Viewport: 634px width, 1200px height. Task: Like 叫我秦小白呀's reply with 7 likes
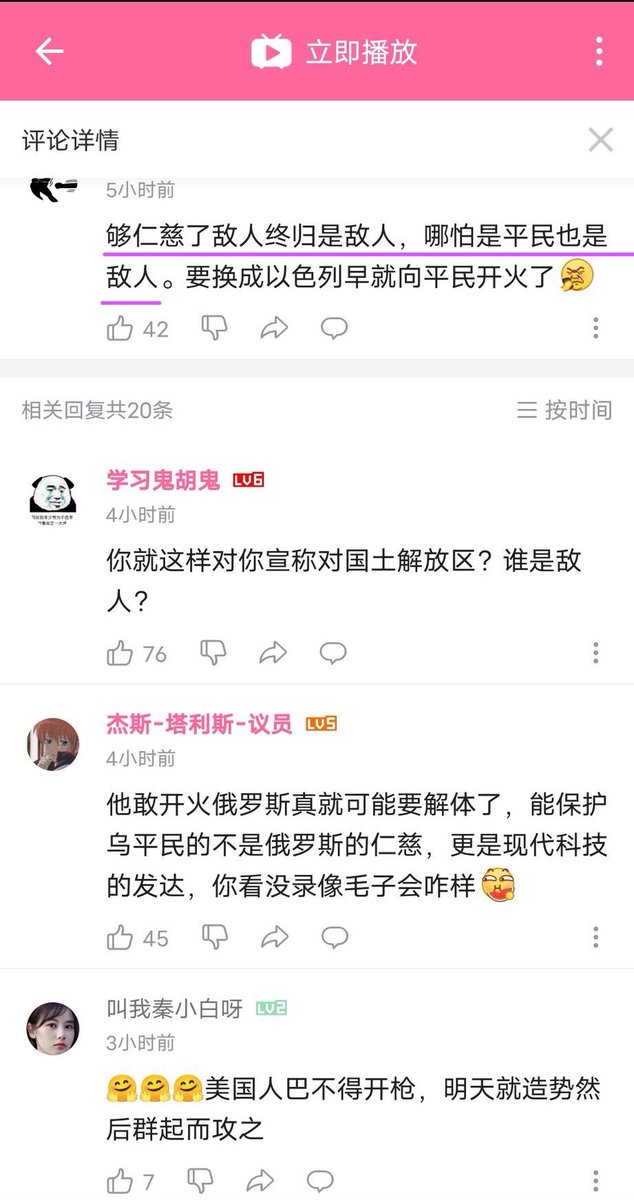tap(120, 1181)
